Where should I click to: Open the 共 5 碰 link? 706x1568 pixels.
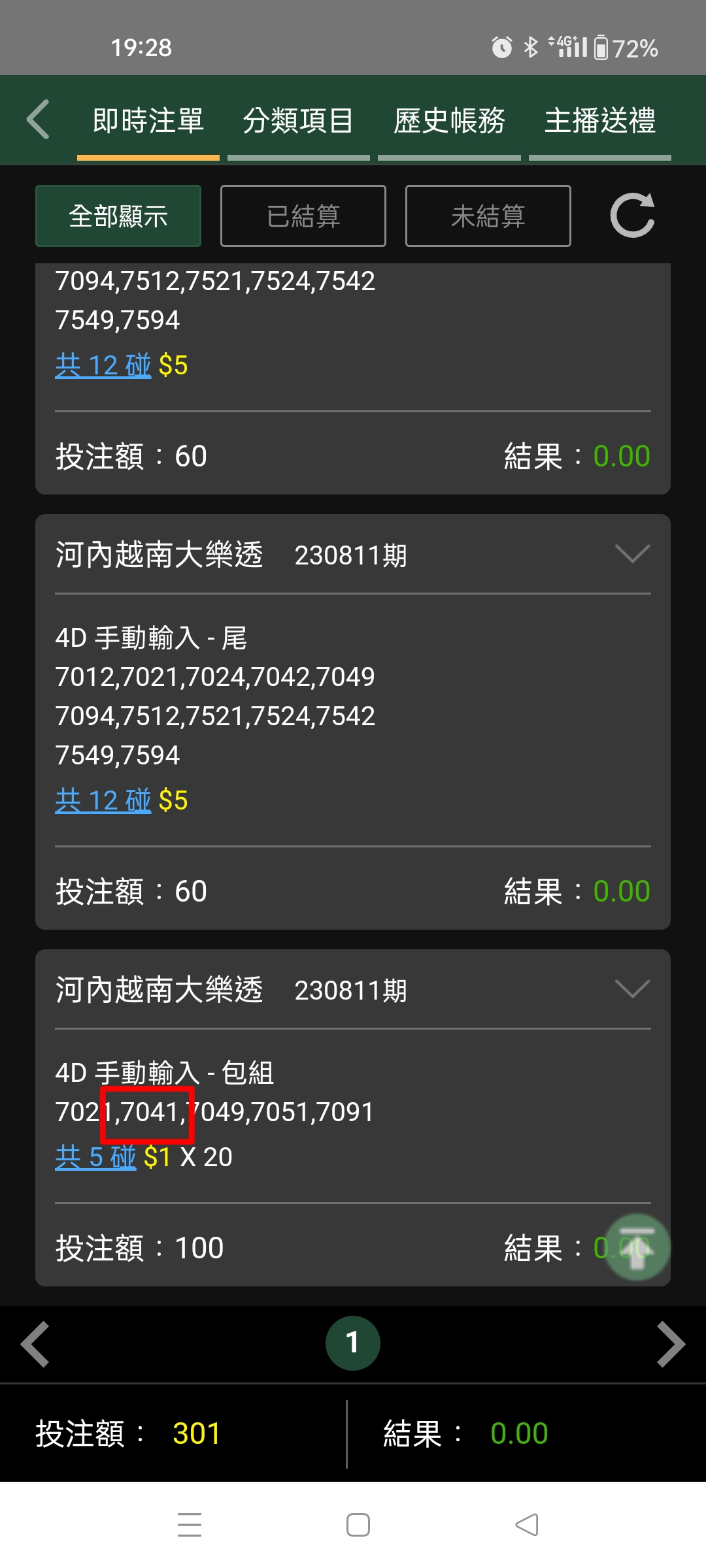pos(95,1157)
